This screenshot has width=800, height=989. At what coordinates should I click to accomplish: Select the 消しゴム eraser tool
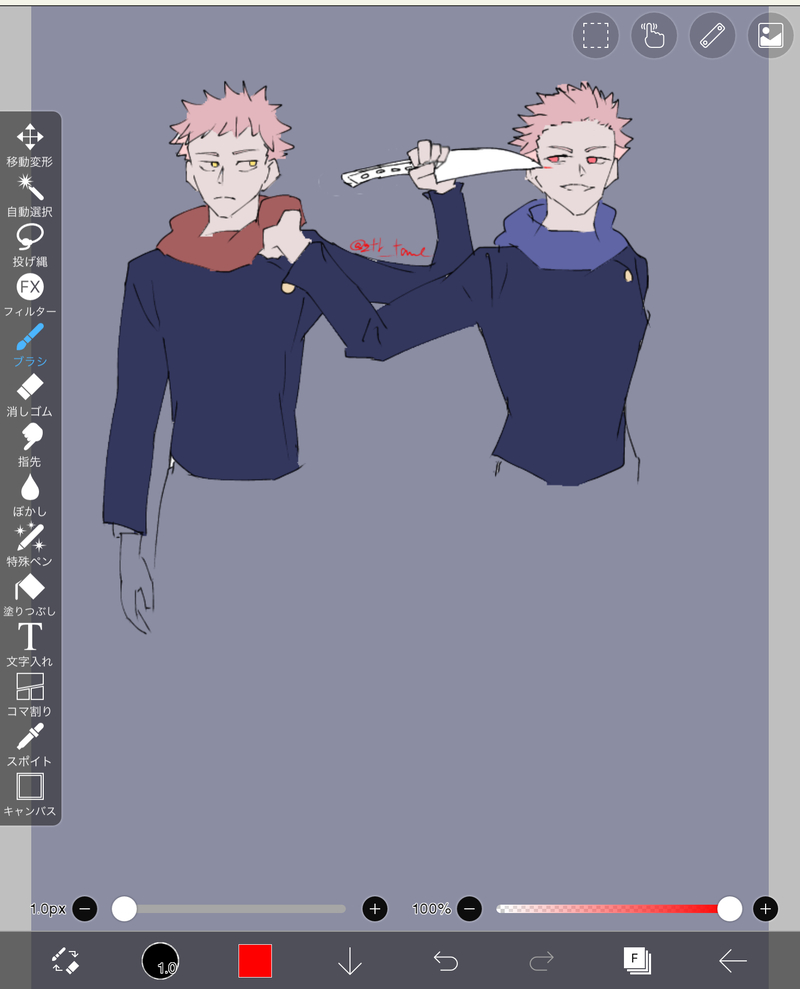pos(30,388)
